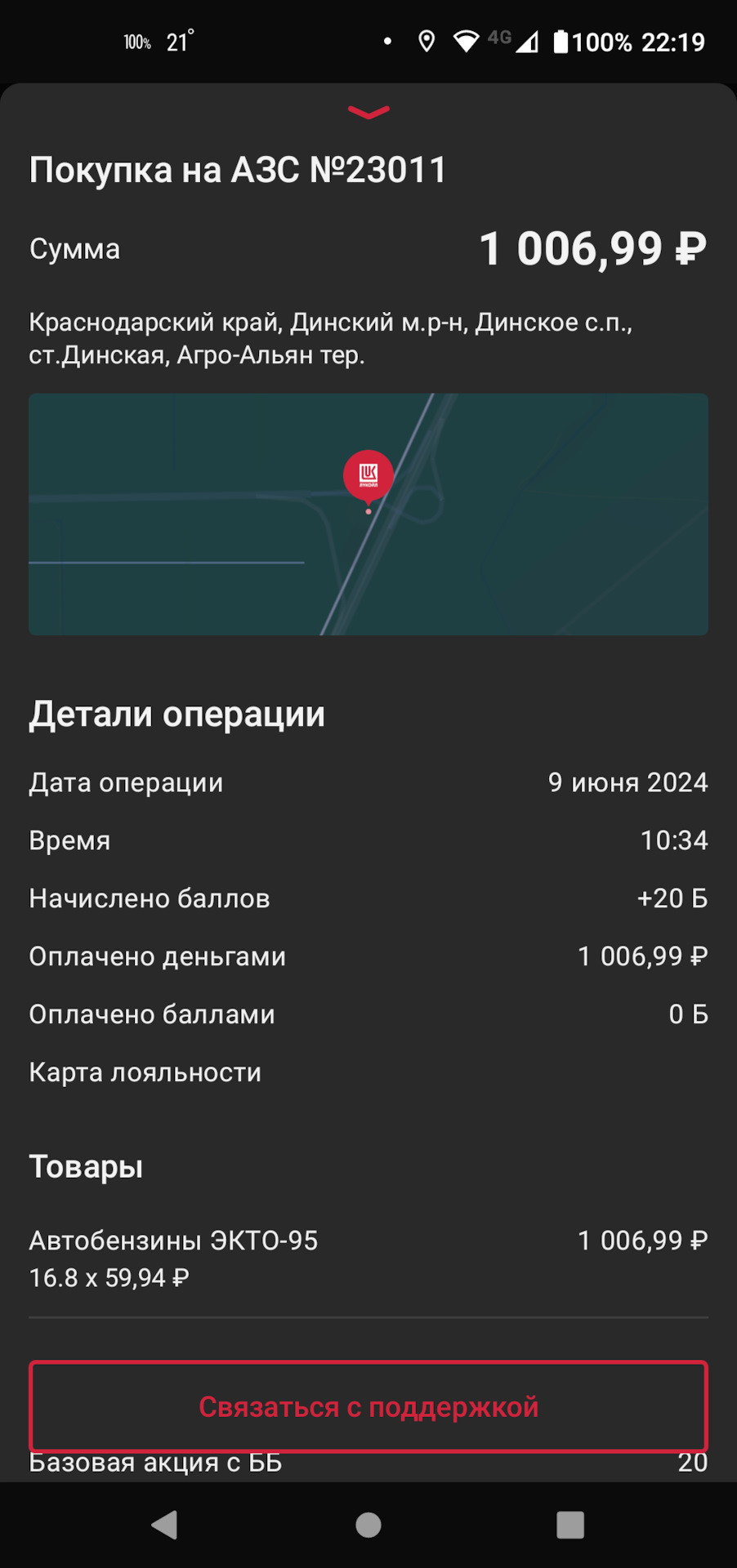Tap the Android home circle button

(368, 1521)
